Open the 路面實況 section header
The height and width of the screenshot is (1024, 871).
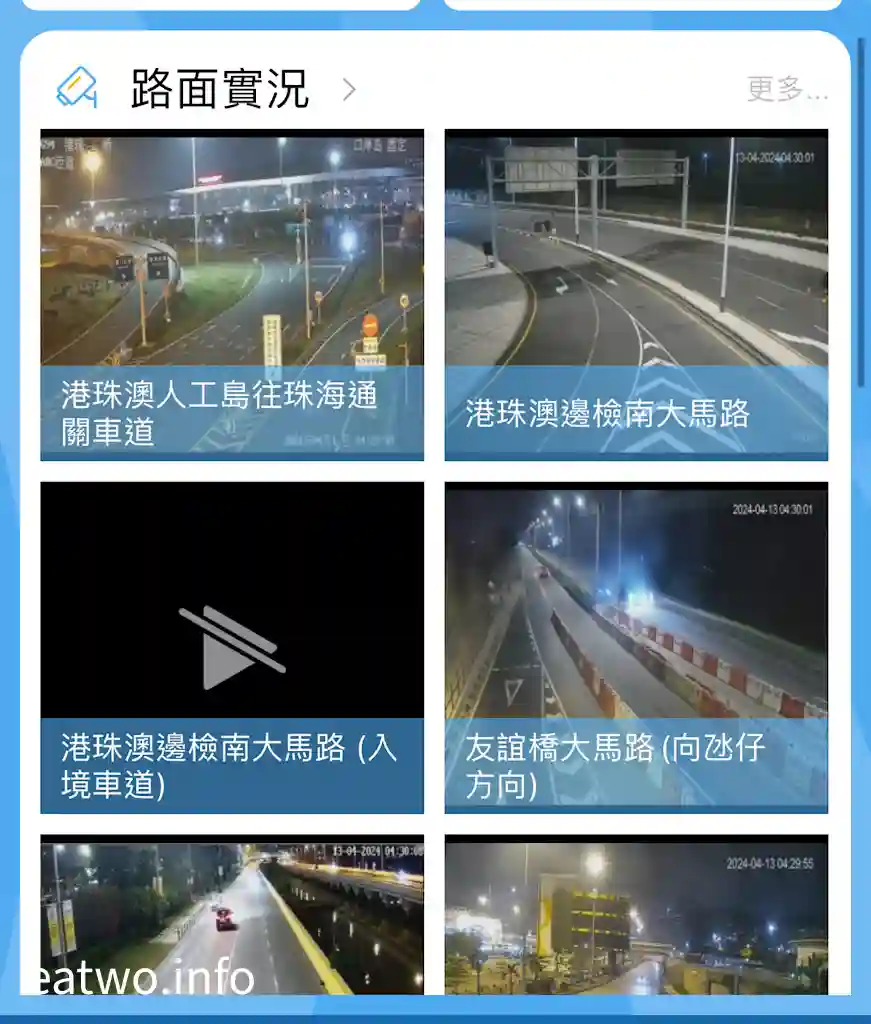pos(219,90)
